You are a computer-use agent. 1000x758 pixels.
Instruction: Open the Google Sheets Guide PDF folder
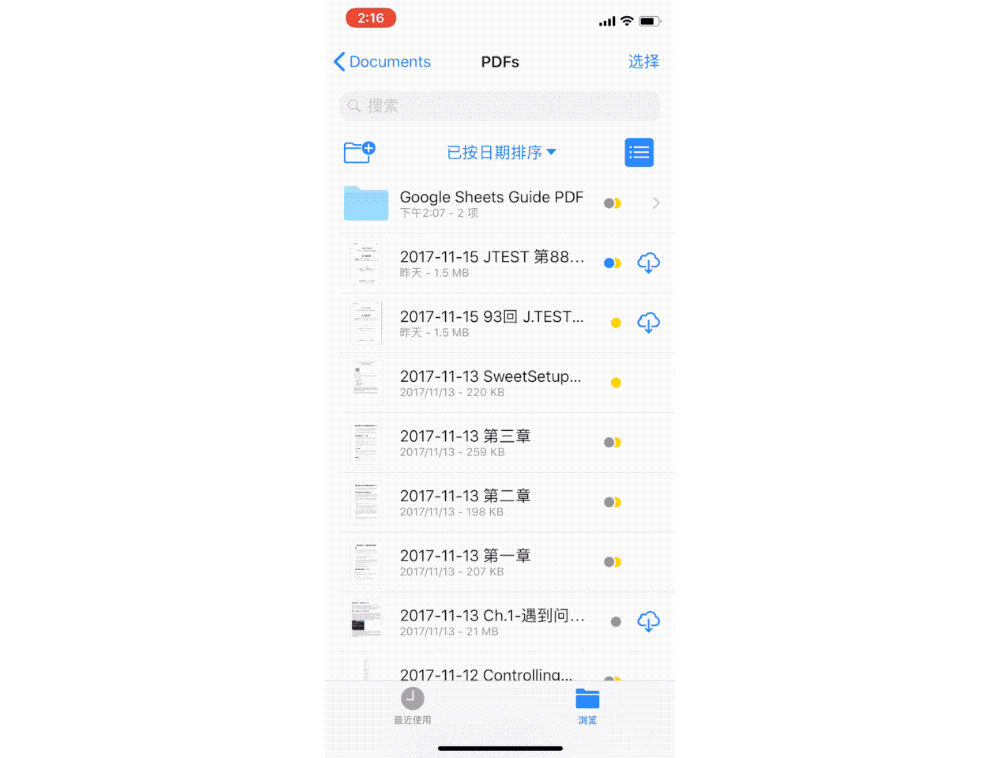[x=491, y=203]
